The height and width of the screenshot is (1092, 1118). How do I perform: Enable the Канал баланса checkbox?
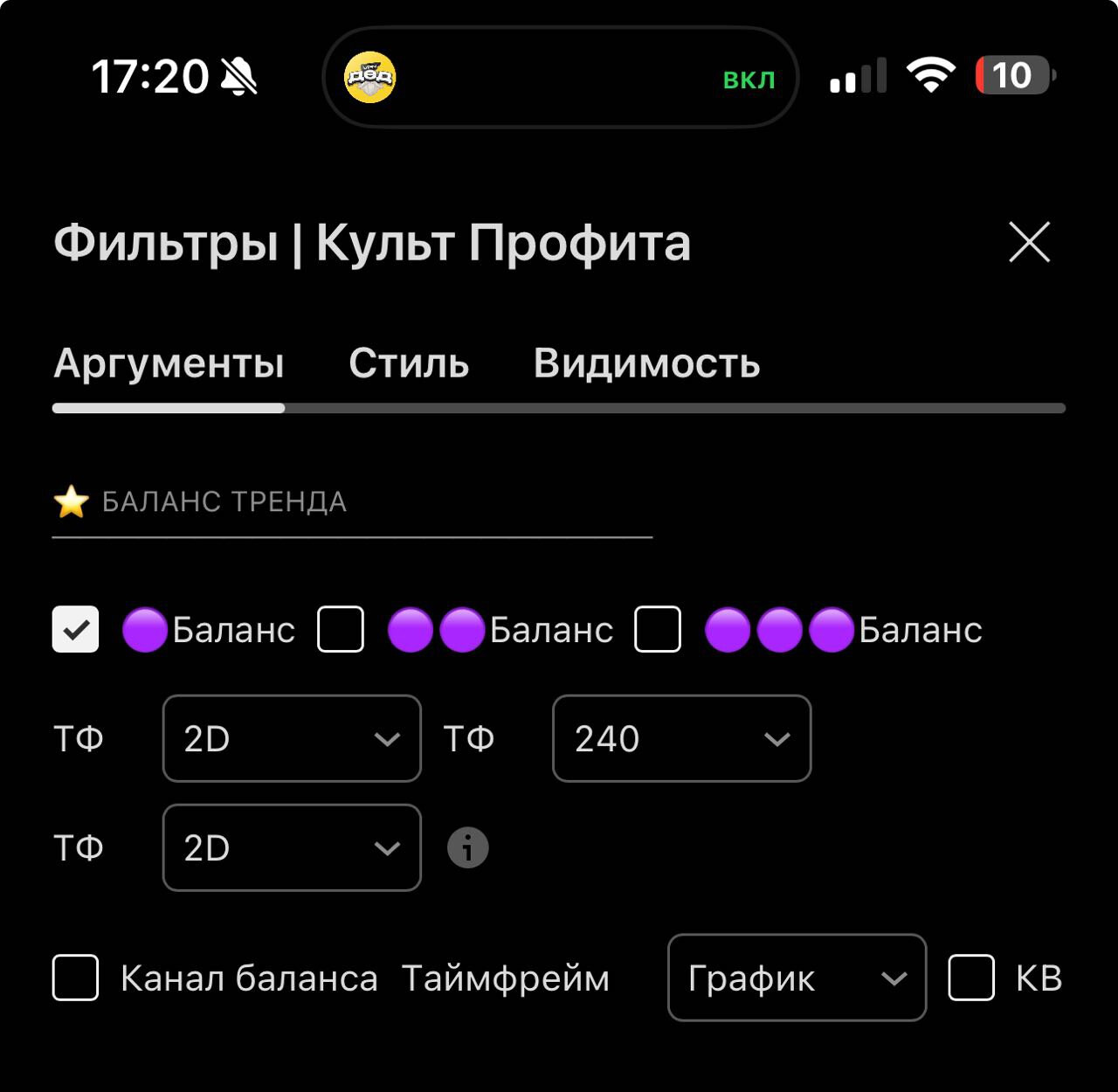(x=76, y=978)
